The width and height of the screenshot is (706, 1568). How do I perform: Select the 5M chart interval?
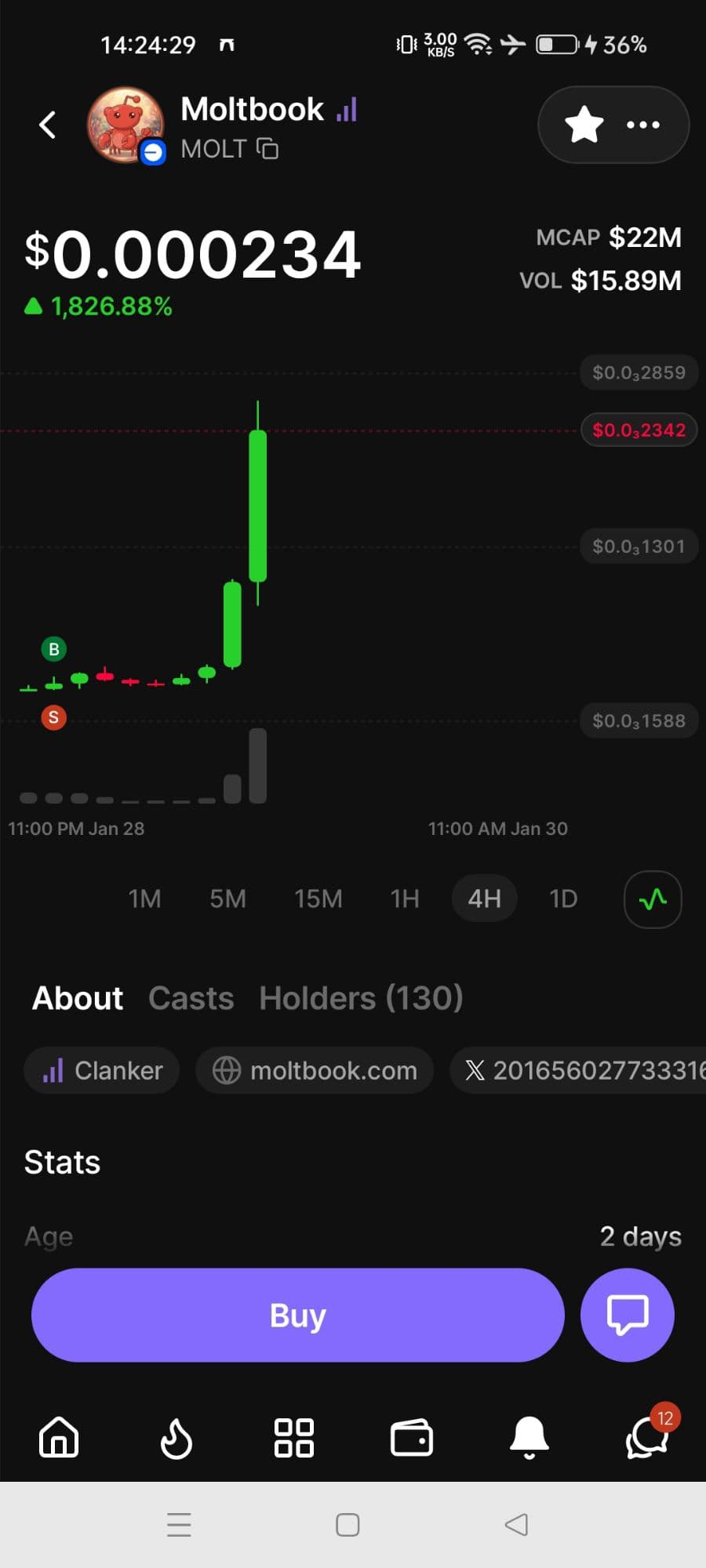pos(227,898)
